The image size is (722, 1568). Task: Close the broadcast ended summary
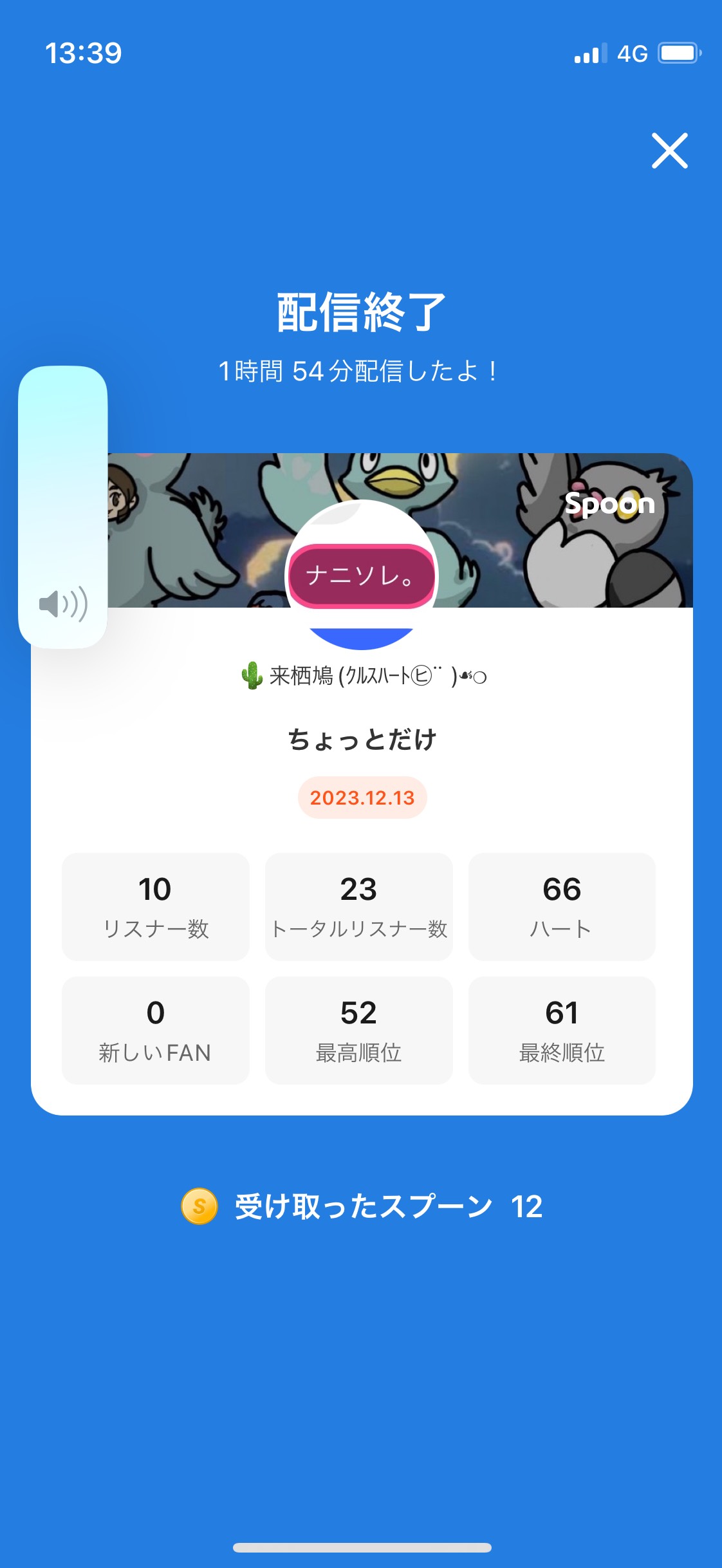(669, 151)
